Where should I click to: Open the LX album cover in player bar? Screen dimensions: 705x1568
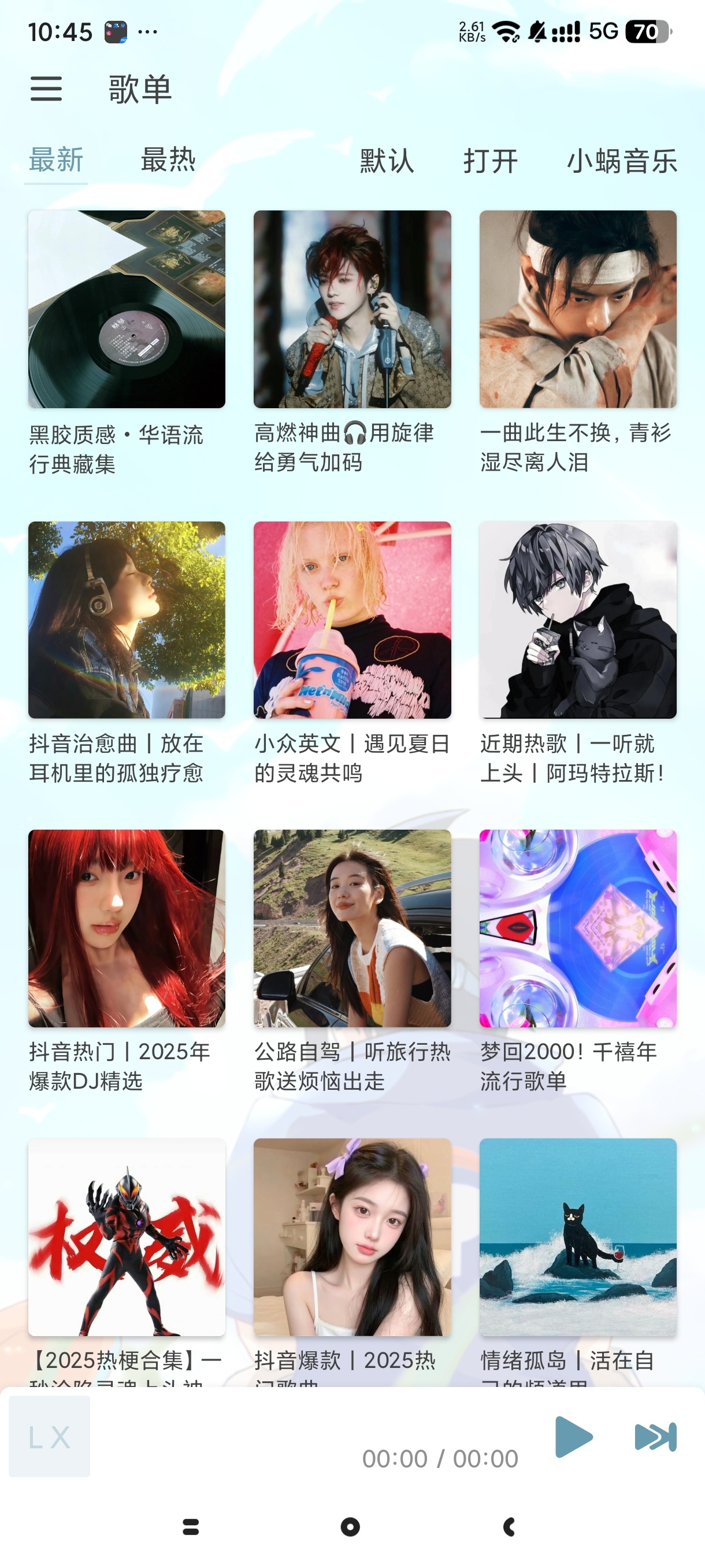tap(49, 1437)
